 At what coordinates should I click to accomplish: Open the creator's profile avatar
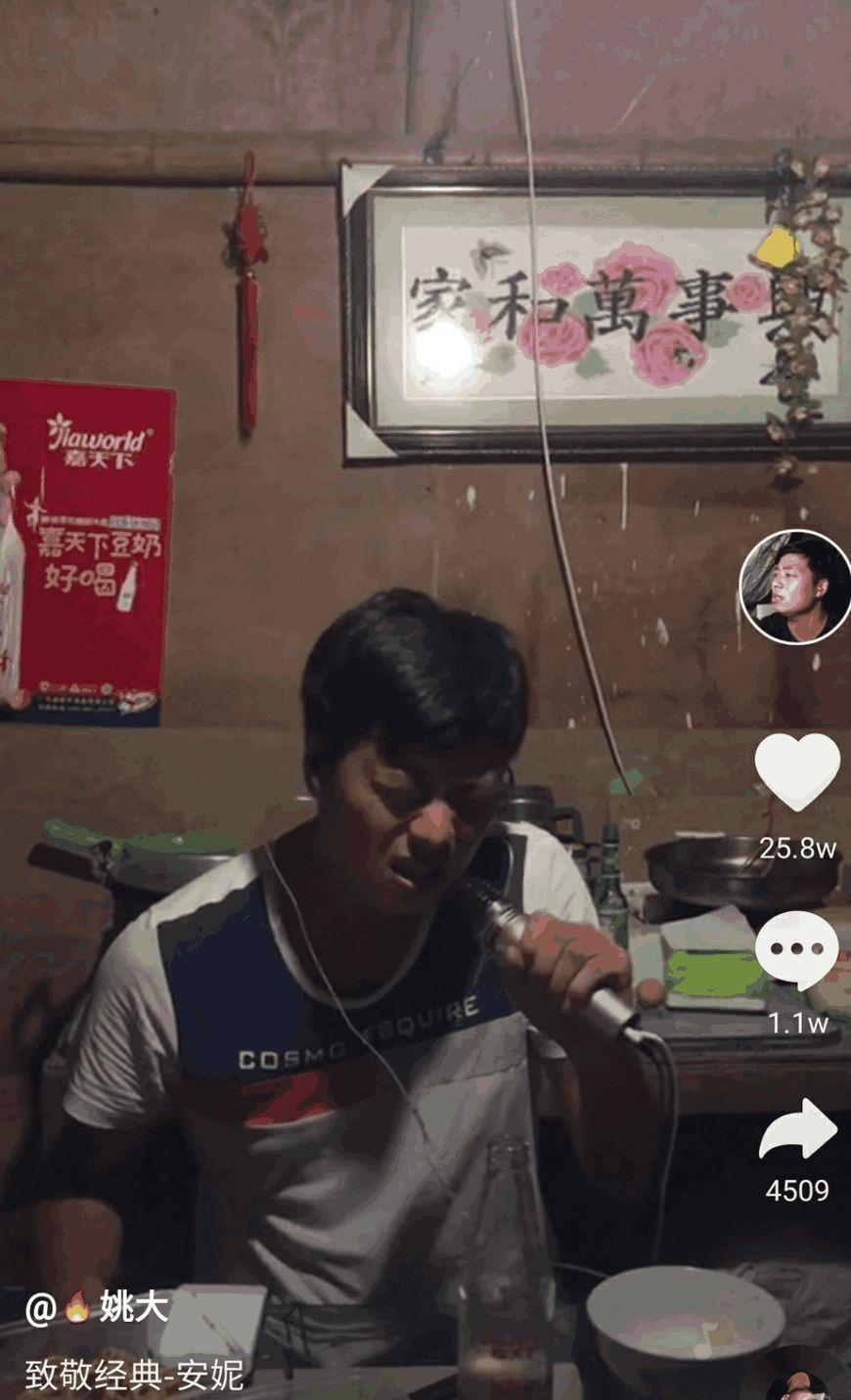coord(795,587)
